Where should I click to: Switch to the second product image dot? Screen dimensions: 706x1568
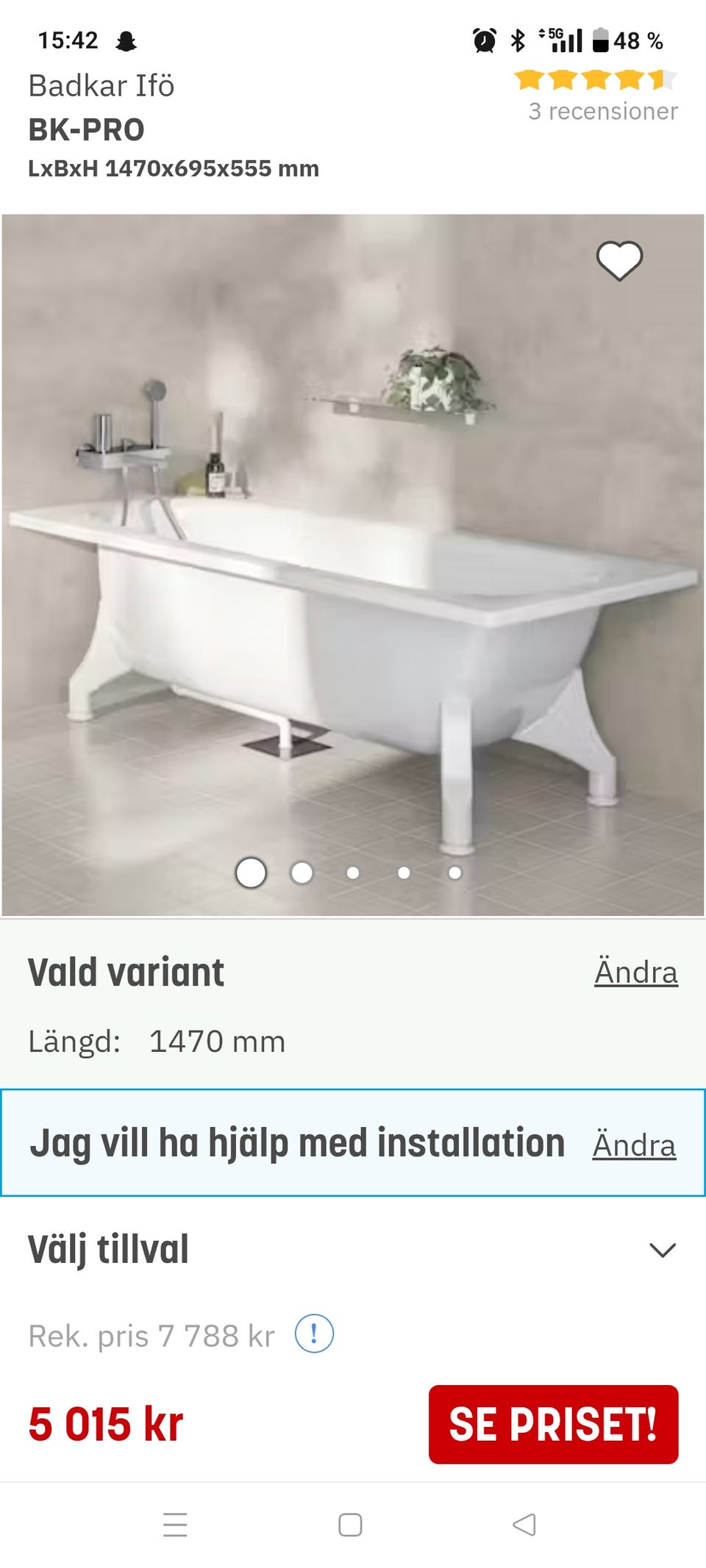point(302,874)
